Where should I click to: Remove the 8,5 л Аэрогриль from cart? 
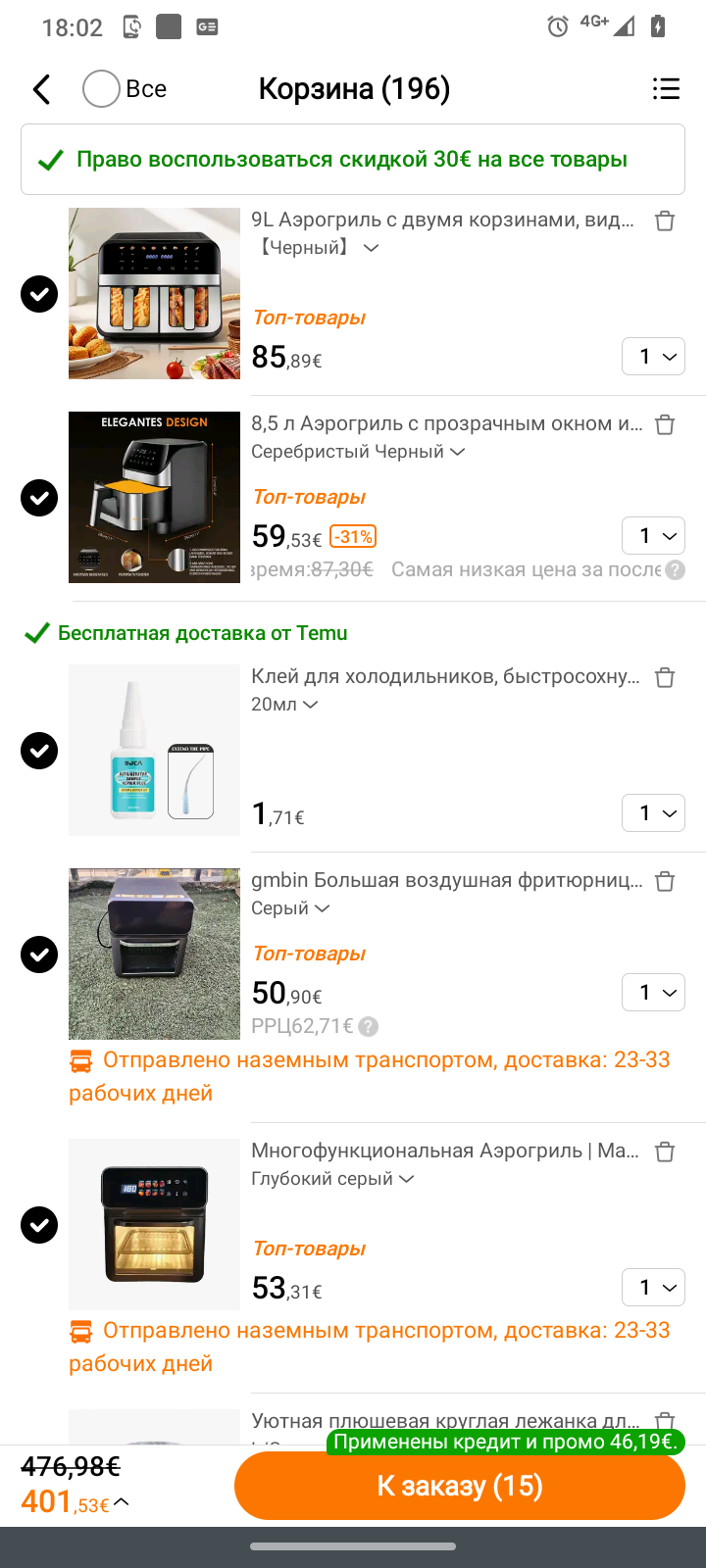665,424
